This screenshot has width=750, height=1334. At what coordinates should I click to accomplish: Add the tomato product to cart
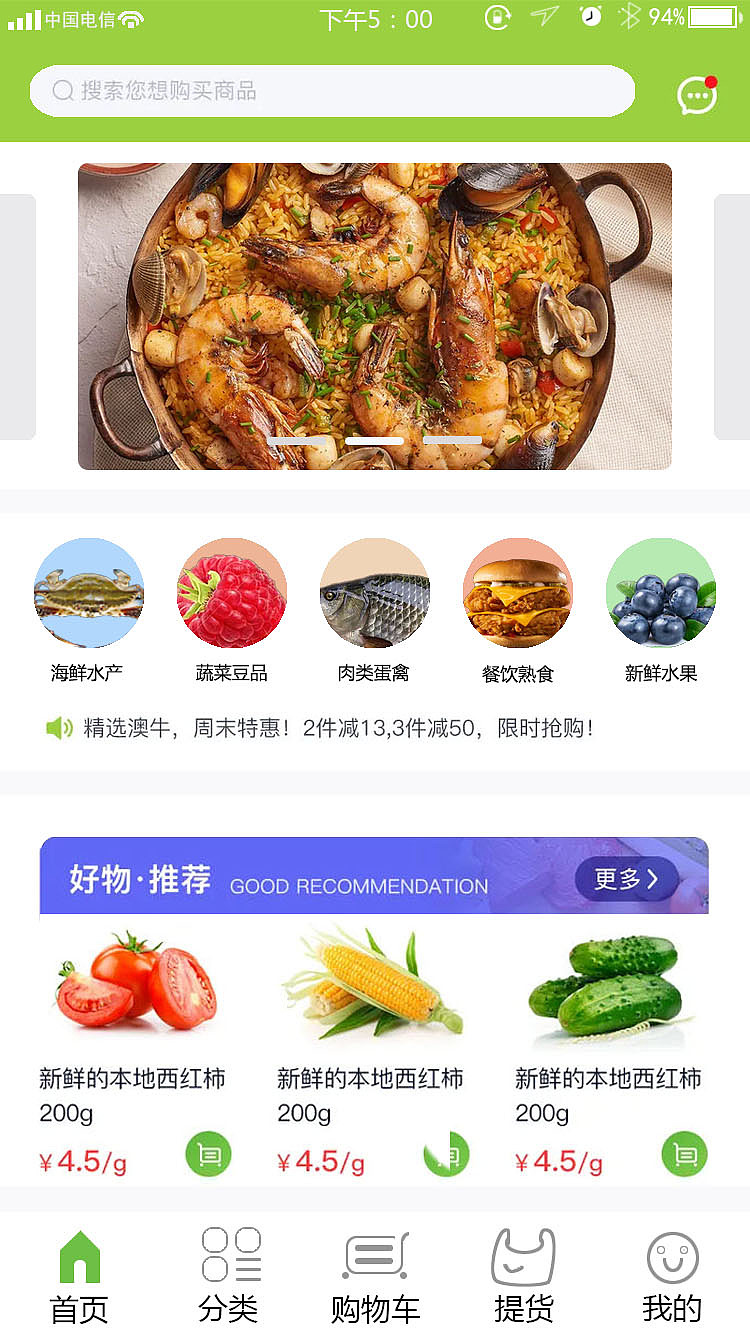(x=208, y=1154)
